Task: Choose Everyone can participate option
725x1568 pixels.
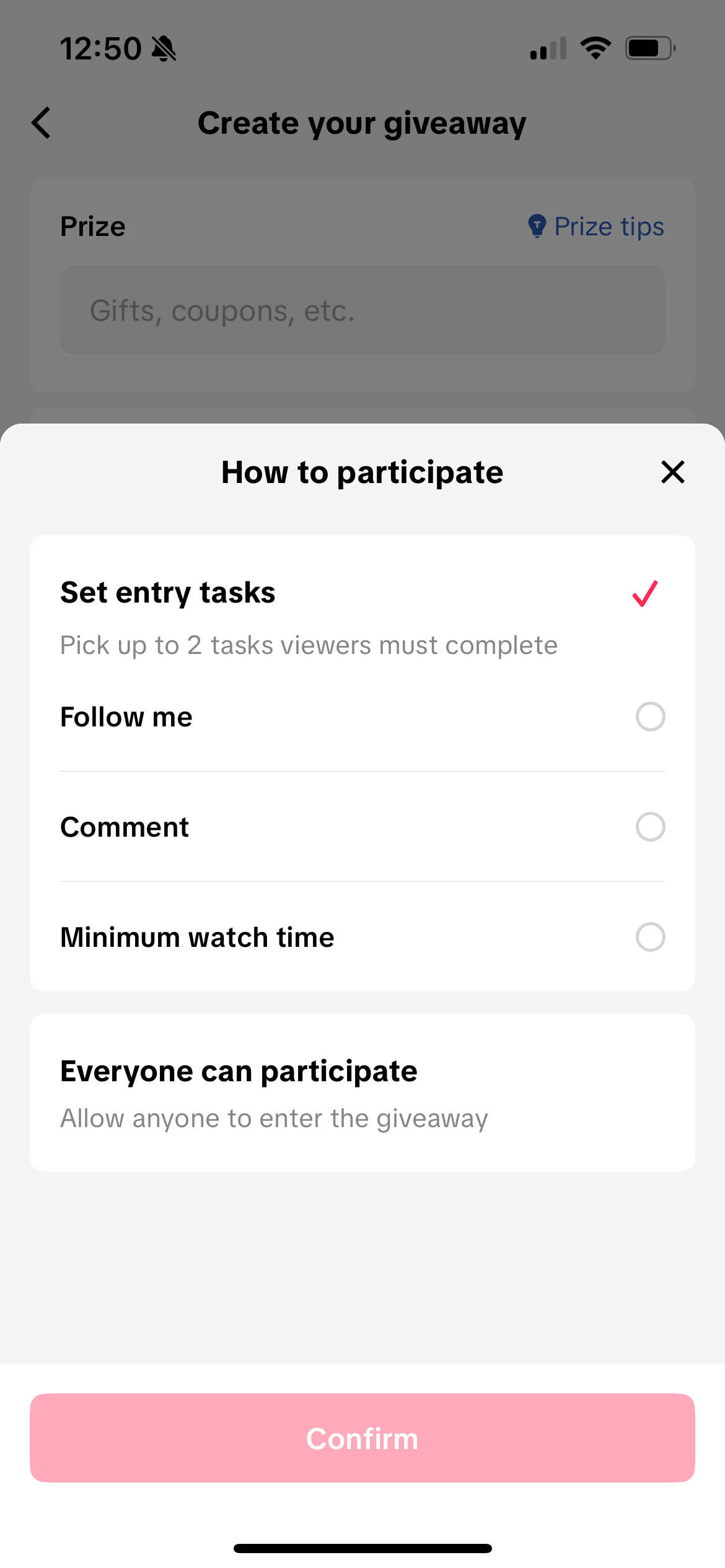Action: point(362,1092)
